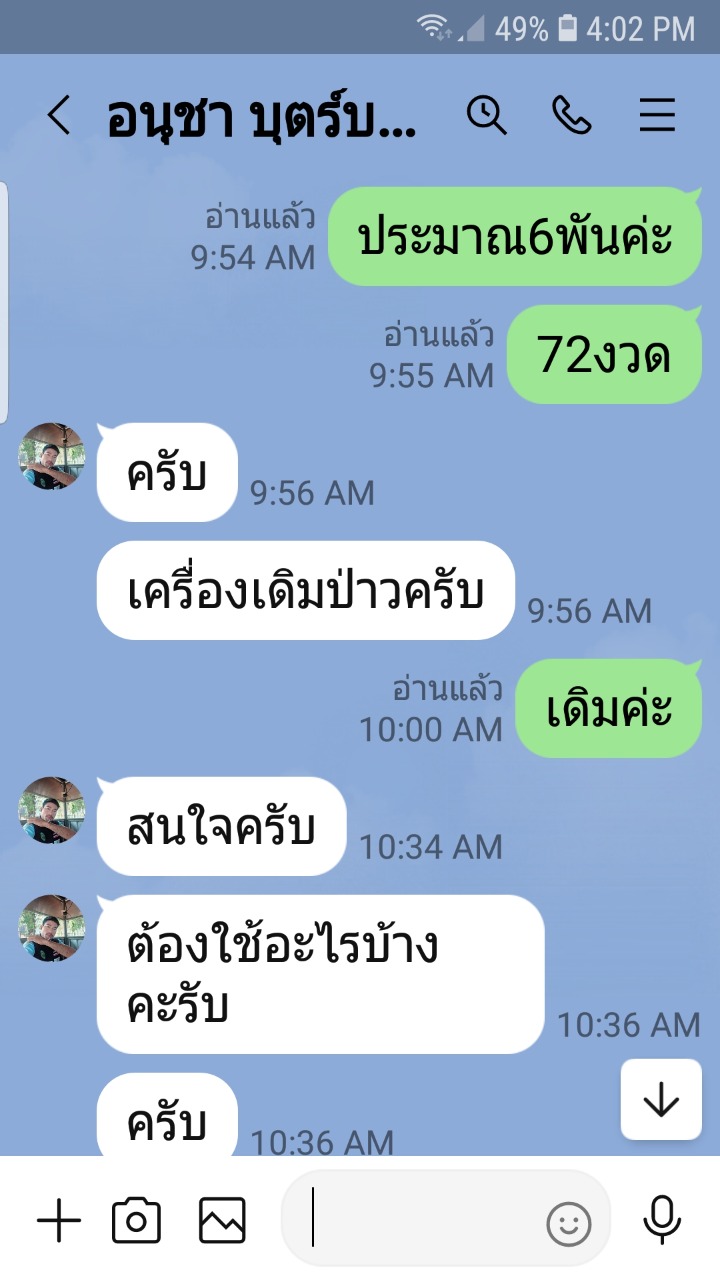Open the emoji and sticker picker

pyautogui.click(x=569, y=1223)
